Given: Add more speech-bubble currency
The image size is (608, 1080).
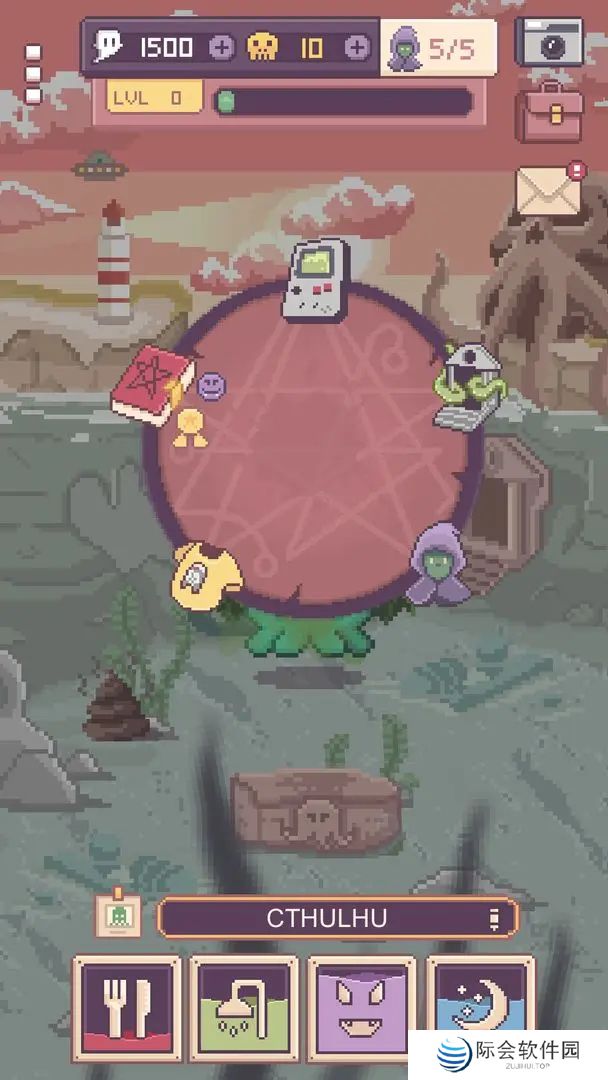Looking at the screenshot, I should click(x=222, y=47).
